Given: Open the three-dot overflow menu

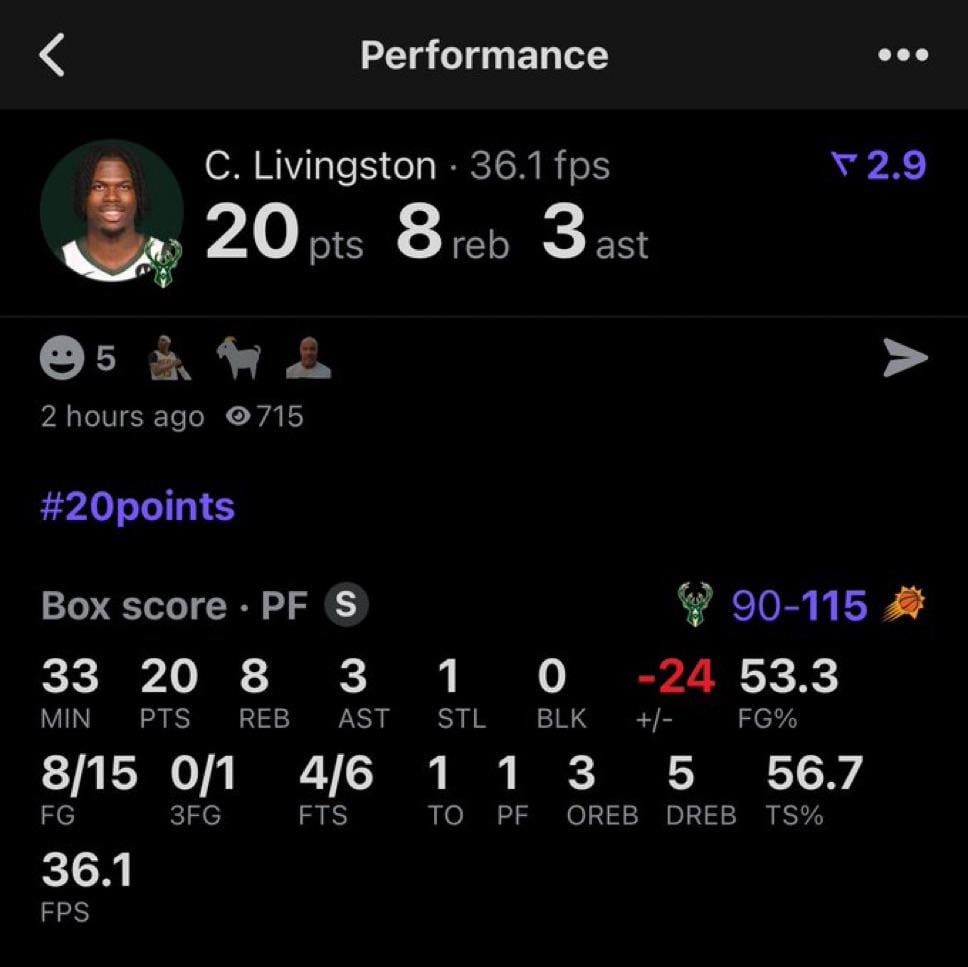Looking at the screenshot, I should click(x=902, y=55).
